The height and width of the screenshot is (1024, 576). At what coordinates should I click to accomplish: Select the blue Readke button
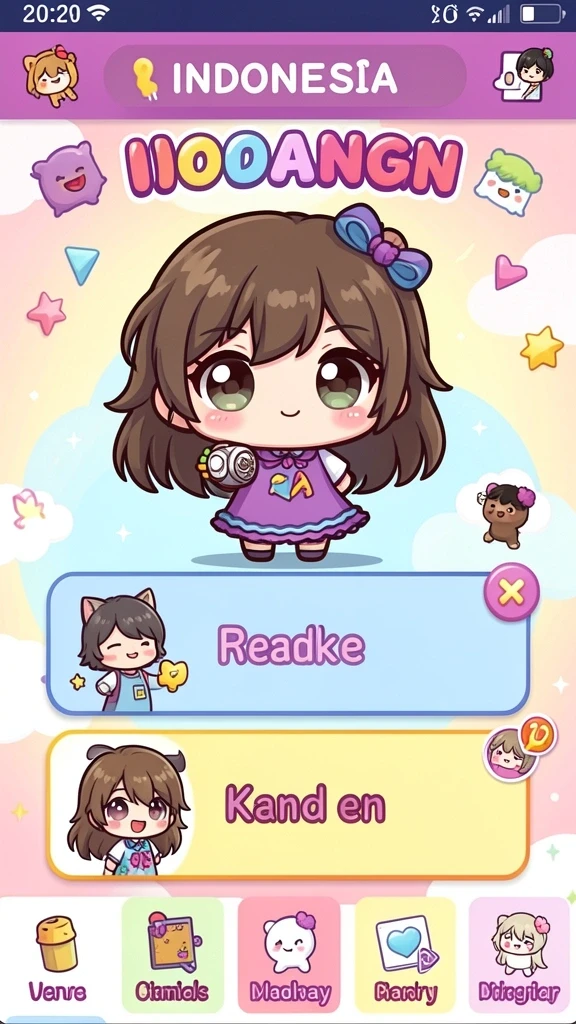(x=287, y=644)
